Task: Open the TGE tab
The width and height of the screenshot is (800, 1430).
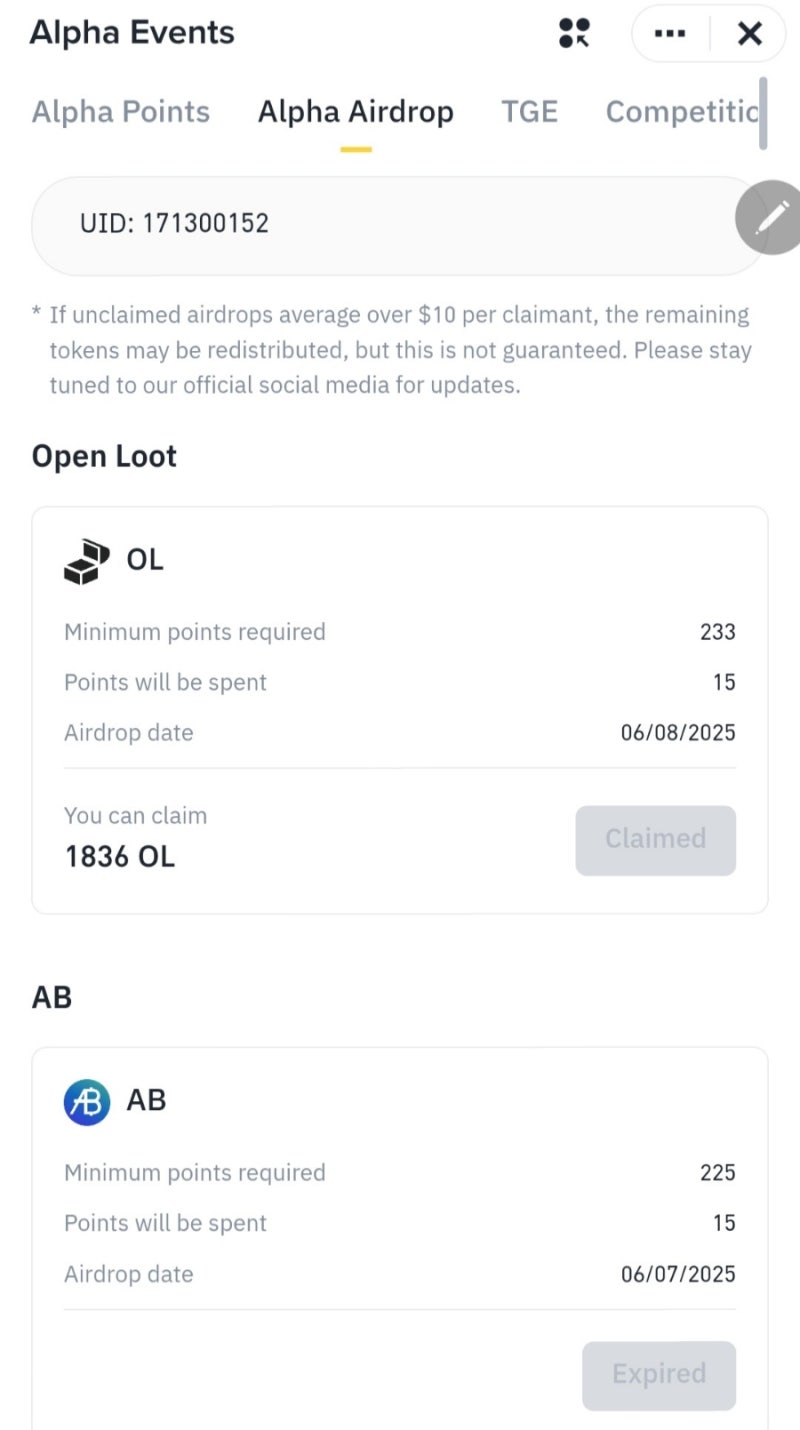Action: coord(529,111)
